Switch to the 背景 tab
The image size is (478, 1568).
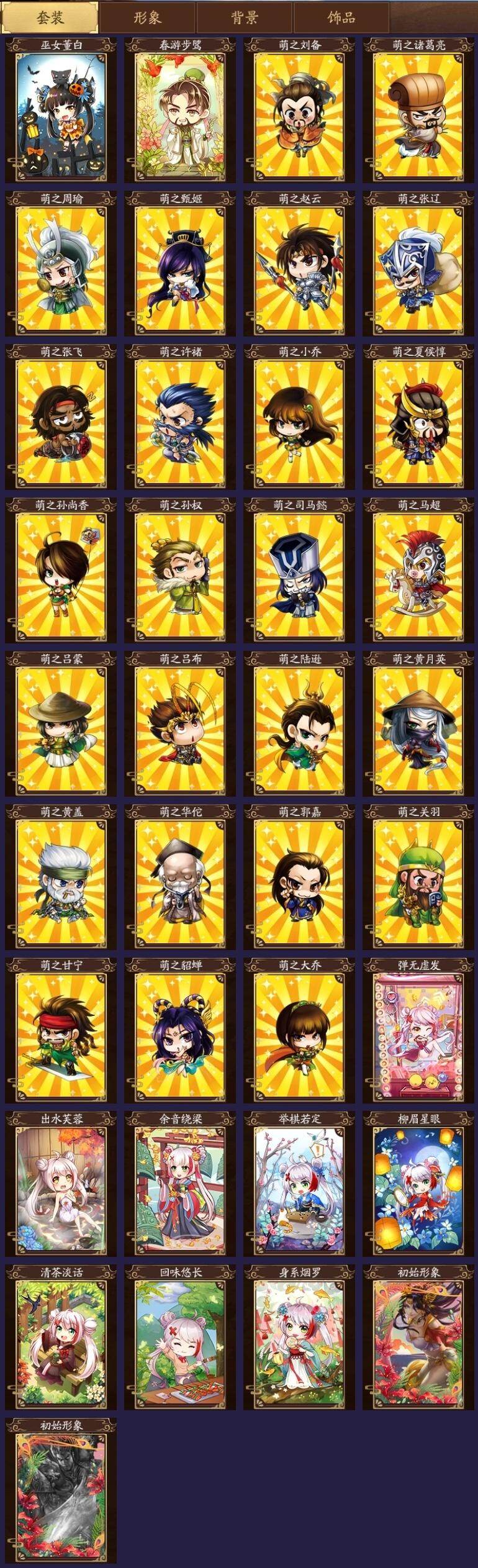click(244, 17)
